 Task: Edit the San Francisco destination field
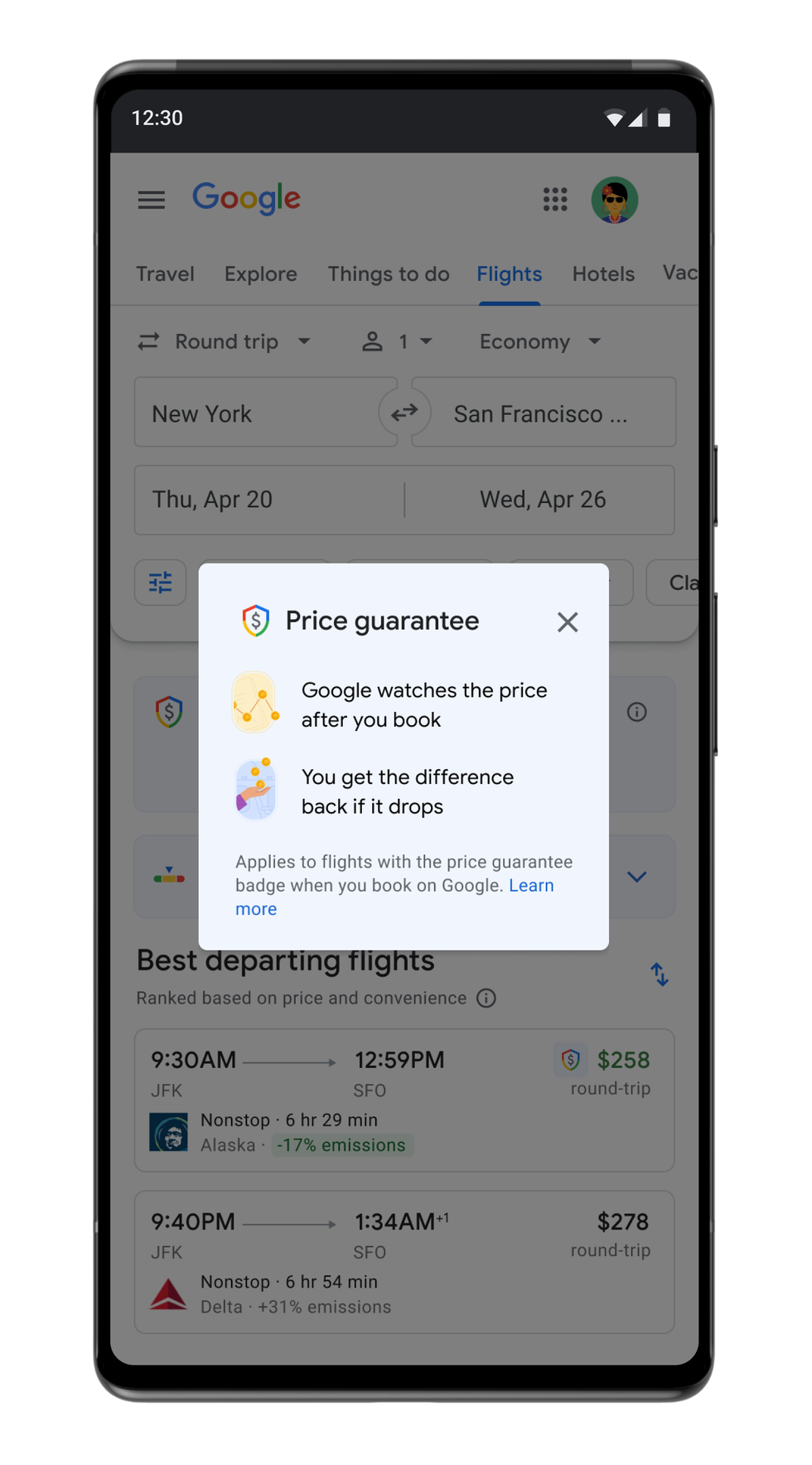coord(547,413)
